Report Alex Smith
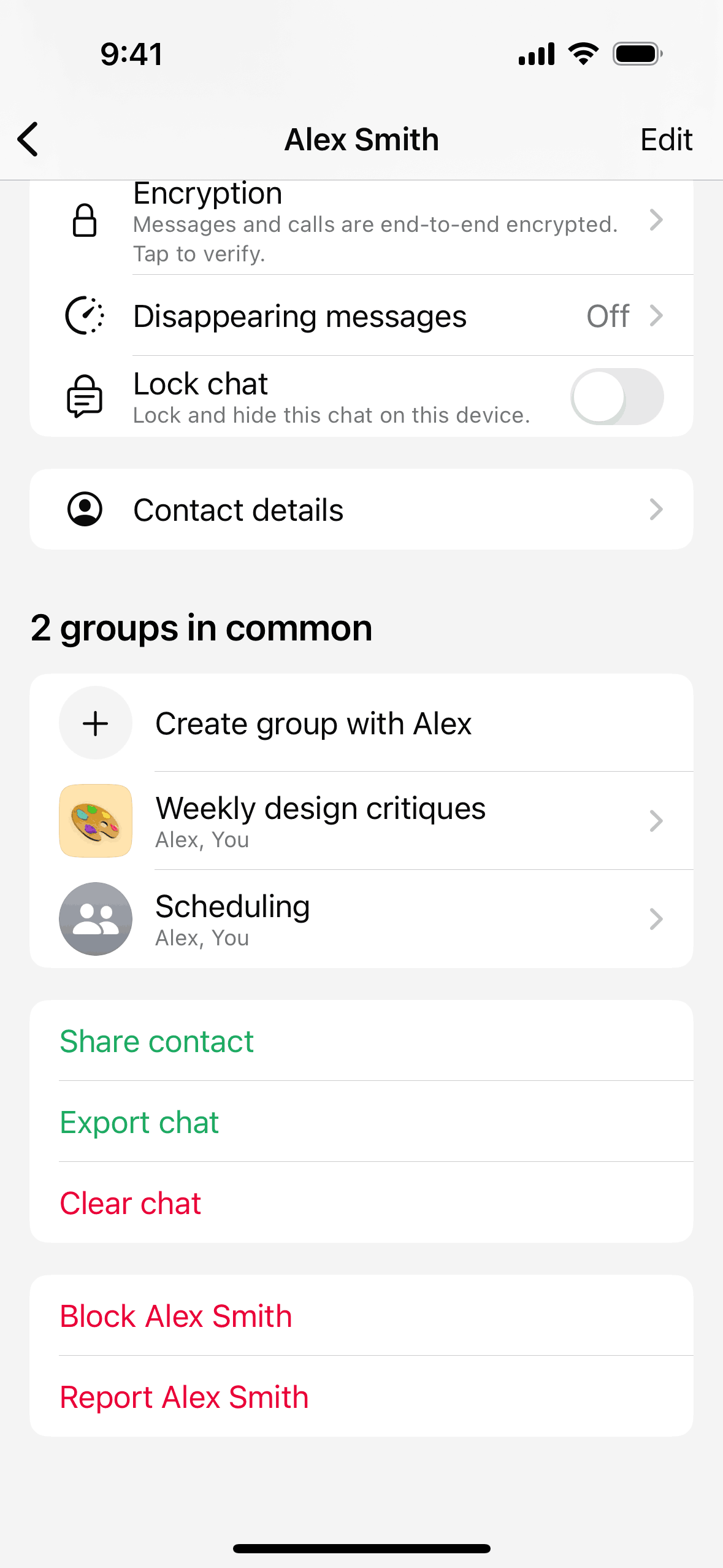Screen dimensions: 723x1568 [x=184, y=1397]
